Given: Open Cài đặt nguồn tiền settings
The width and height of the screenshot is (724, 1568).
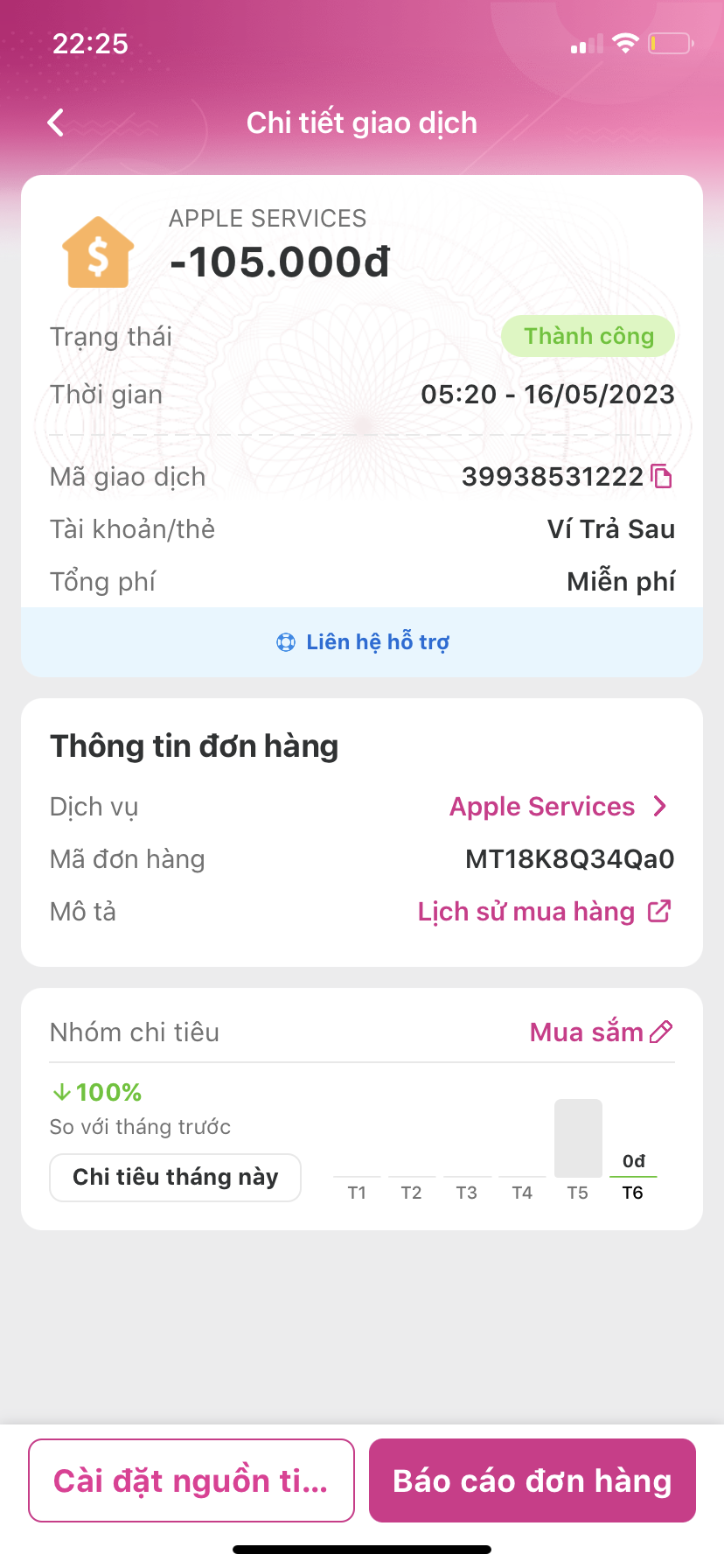Looking at the screenshot, I should pyautogui.click(x=191, y=1480).
